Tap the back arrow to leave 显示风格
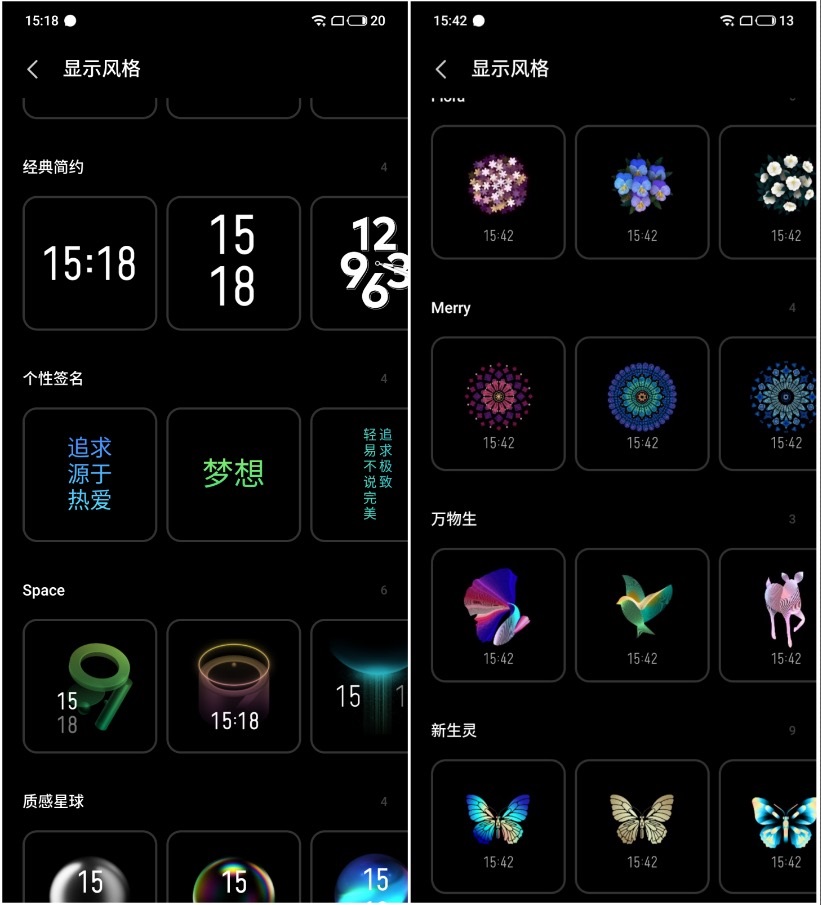Image resolution: width=821 pixels, height=905 pixels. point(31,69)
